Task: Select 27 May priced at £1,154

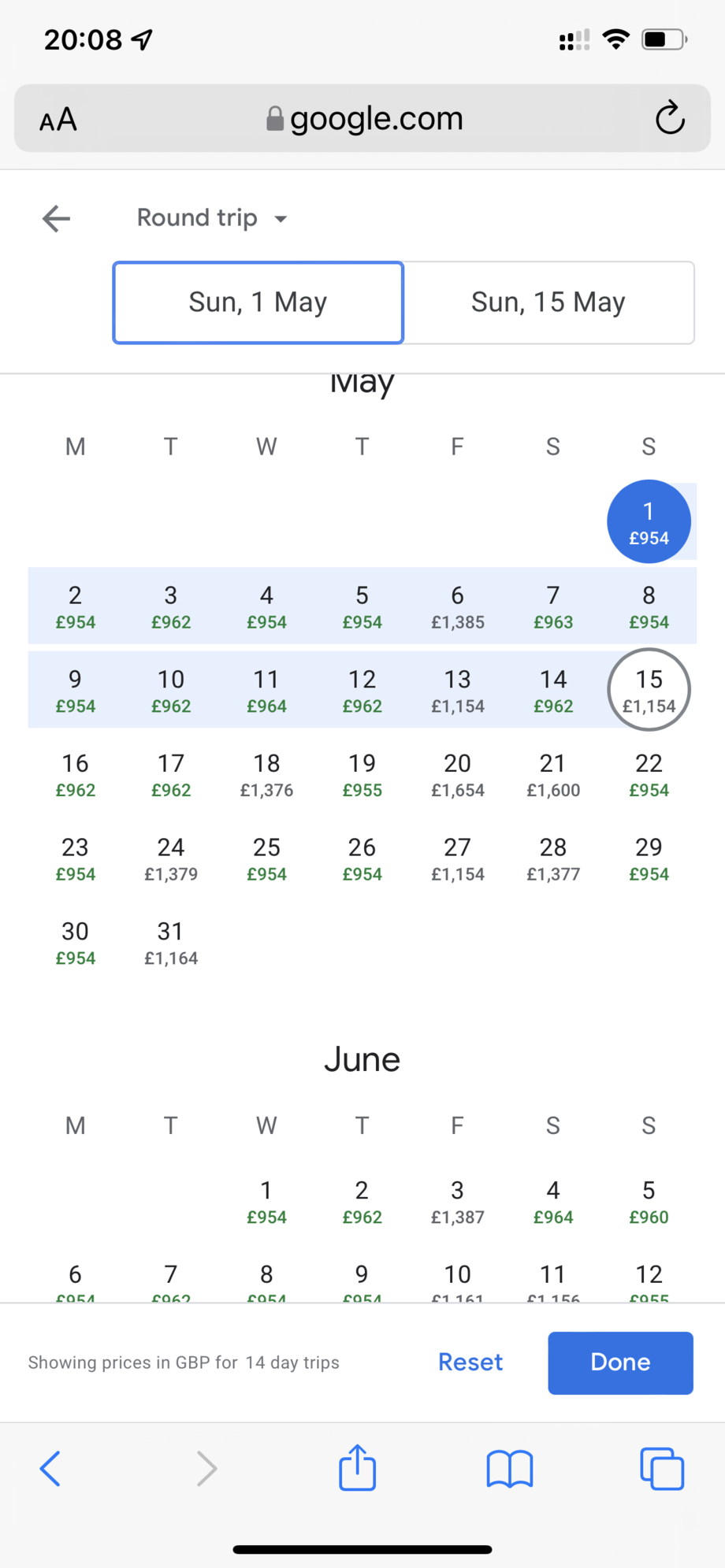Action: (x=457, y=858)
